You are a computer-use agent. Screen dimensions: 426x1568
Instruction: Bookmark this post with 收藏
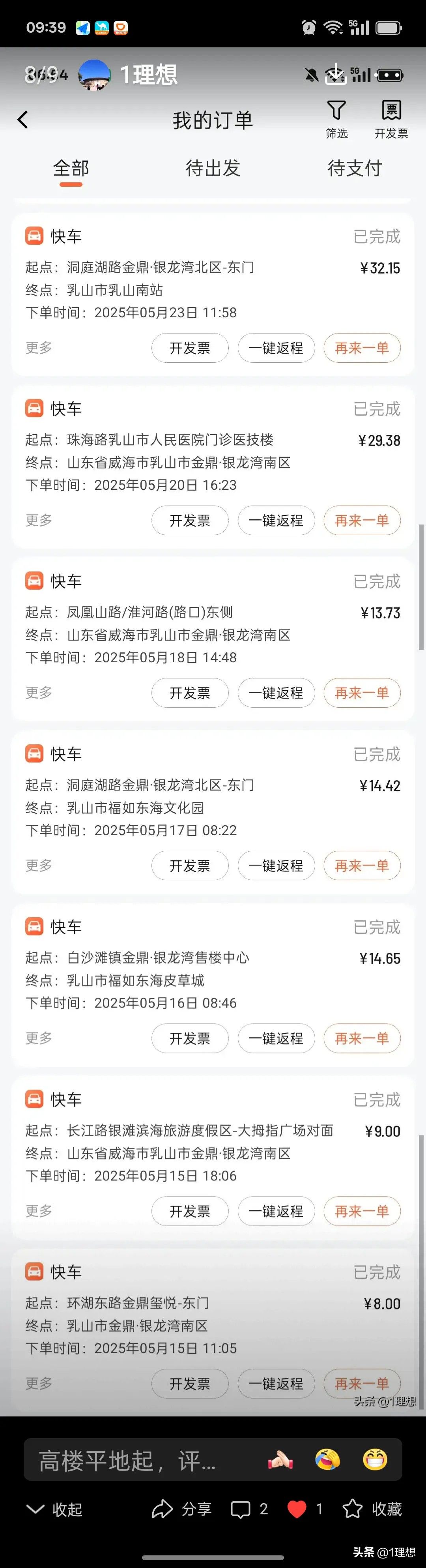coord(372,1509)
